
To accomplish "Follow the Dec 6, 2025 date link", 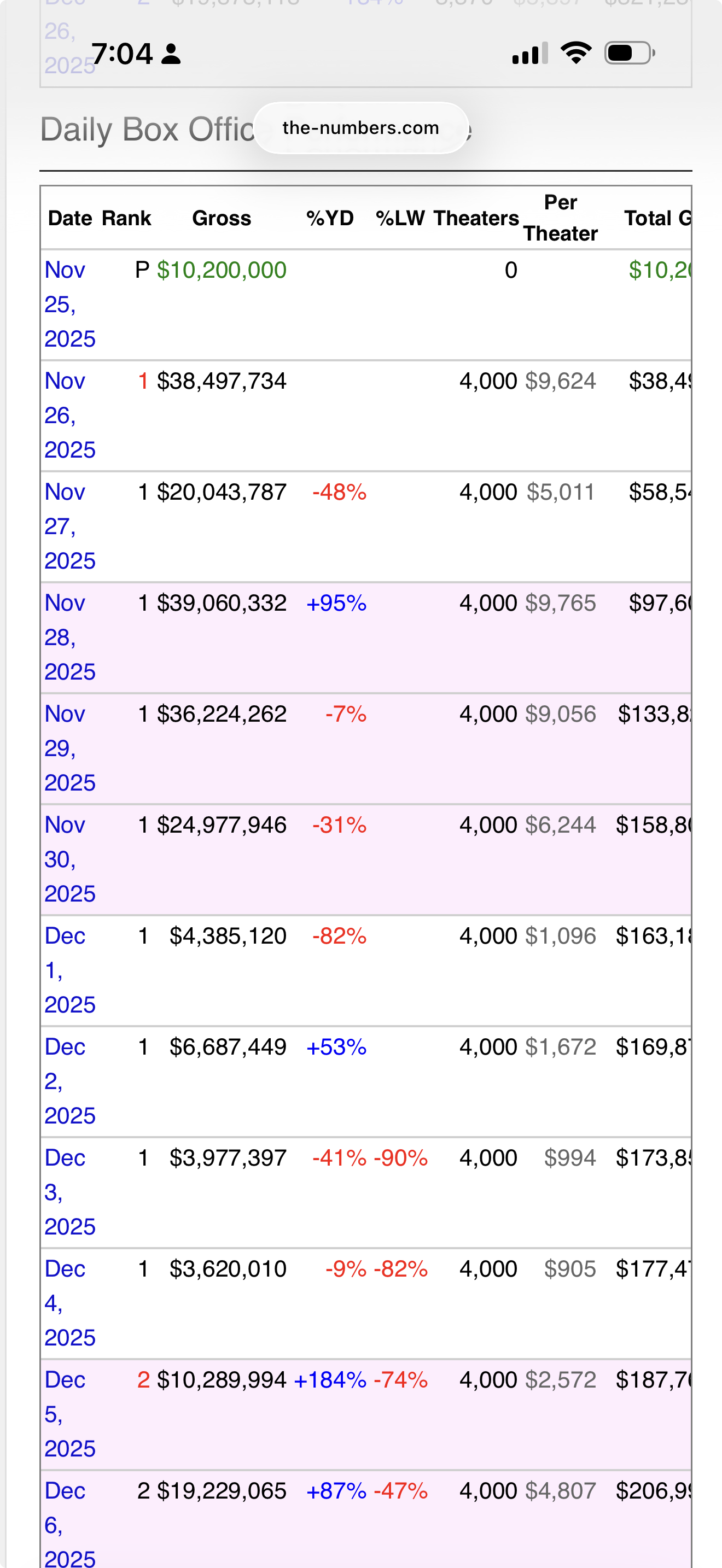I will coord(69,1524).
